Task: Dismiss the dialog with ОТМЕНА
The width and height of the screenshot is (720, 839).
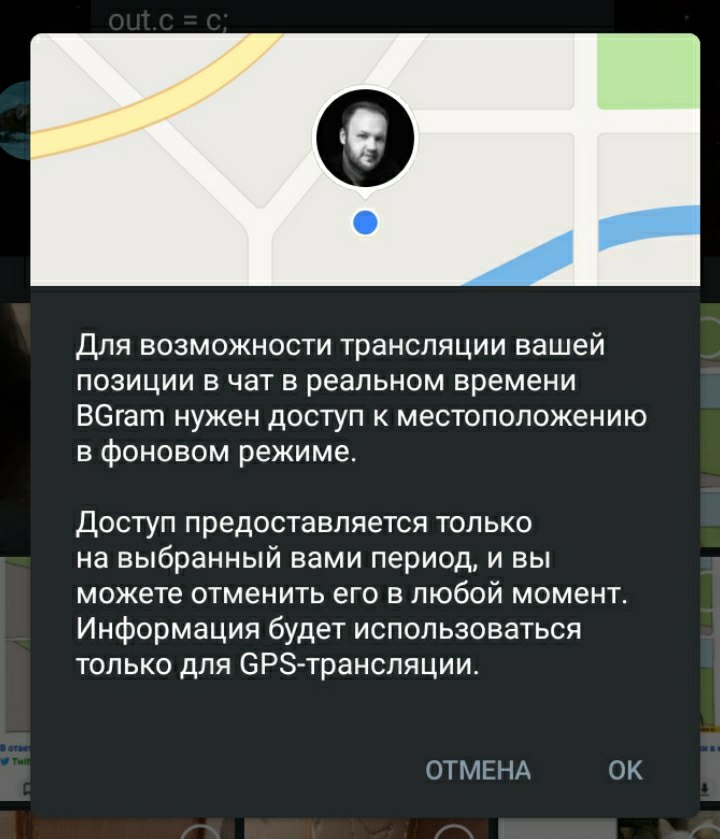Action: point(478,769)
